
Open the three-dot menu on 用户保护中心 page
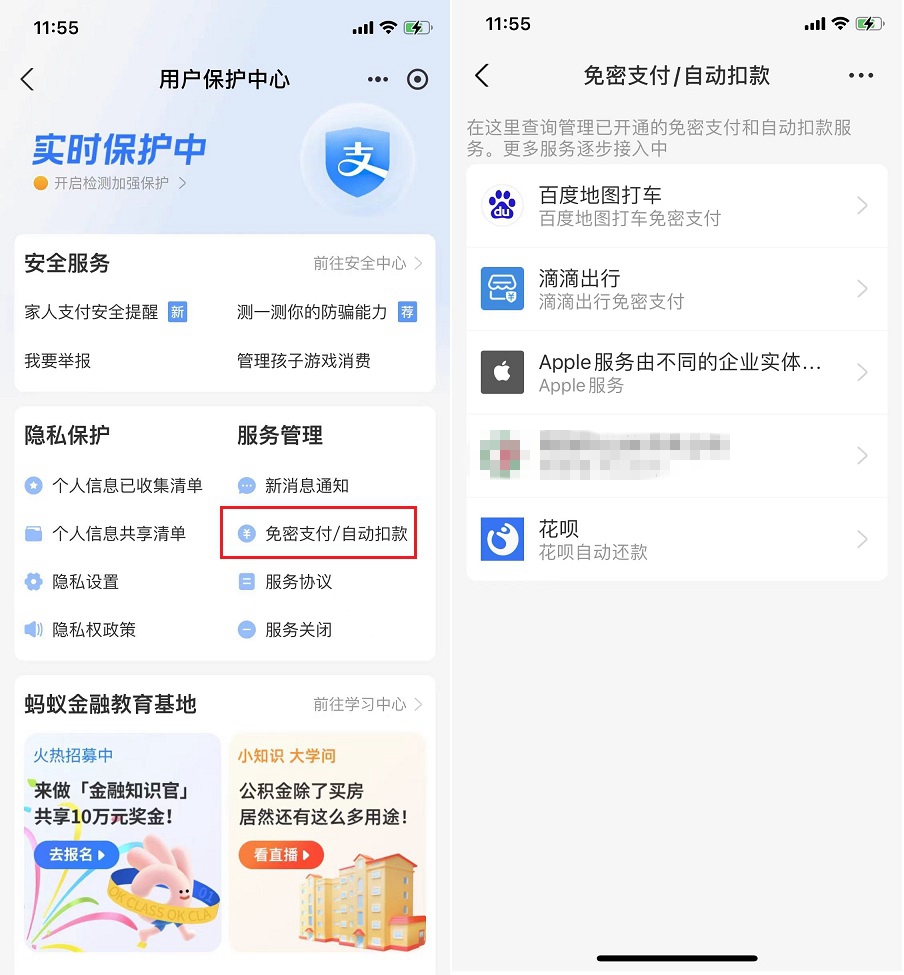click(x=377, y=79)
